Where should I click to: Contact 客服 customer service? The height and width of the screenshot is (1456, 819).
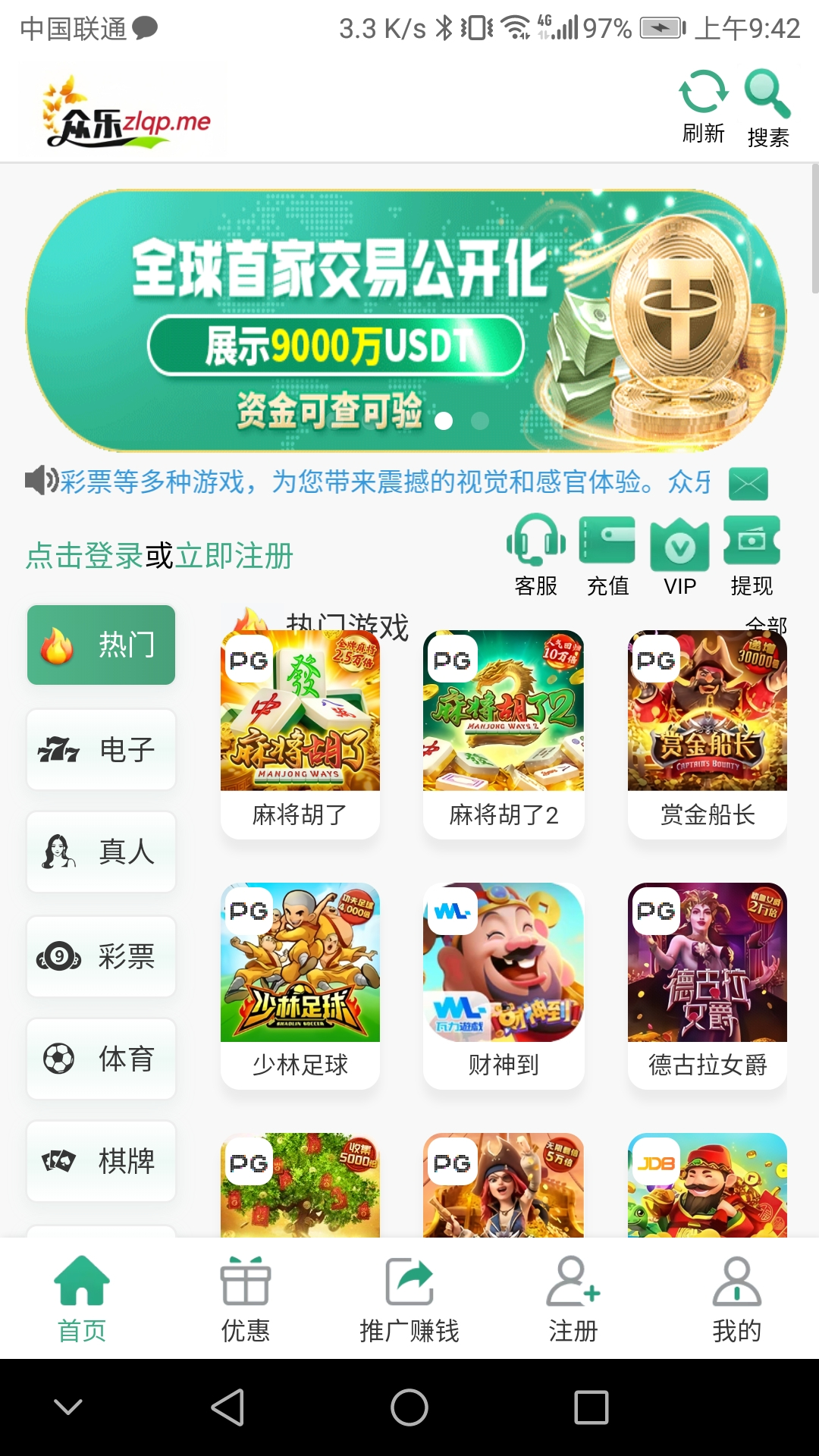pyautogui.click(x=536, y=555)
